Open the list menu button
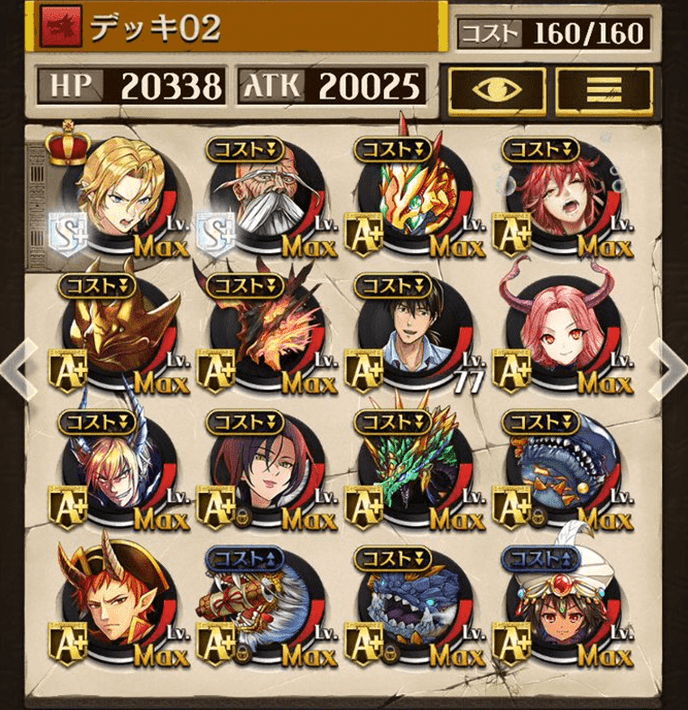The image size is (688, 710). (x=603, y=88)
